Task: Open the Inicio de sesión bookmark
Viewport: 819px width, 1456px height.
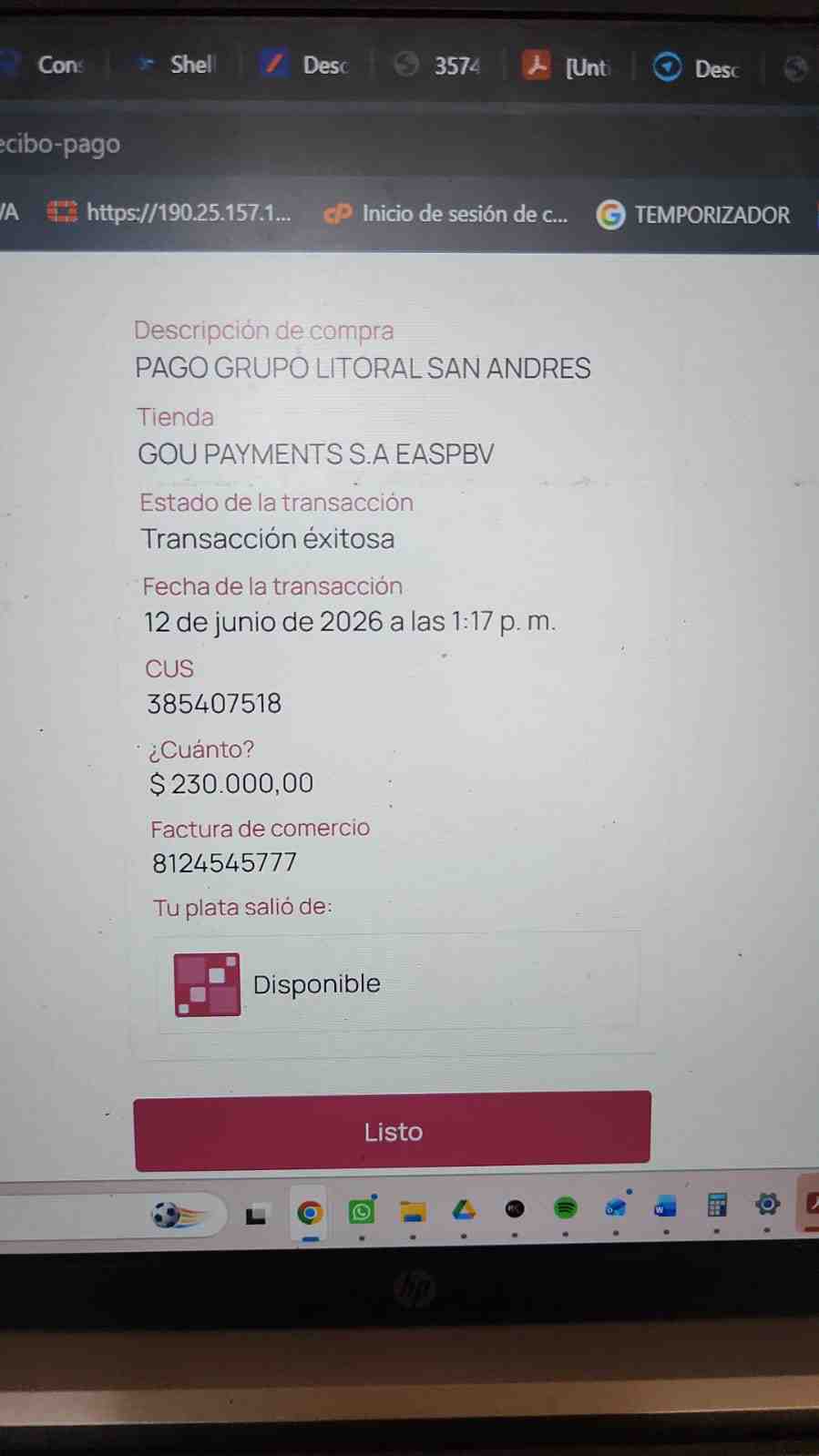Action: [446, 214]
